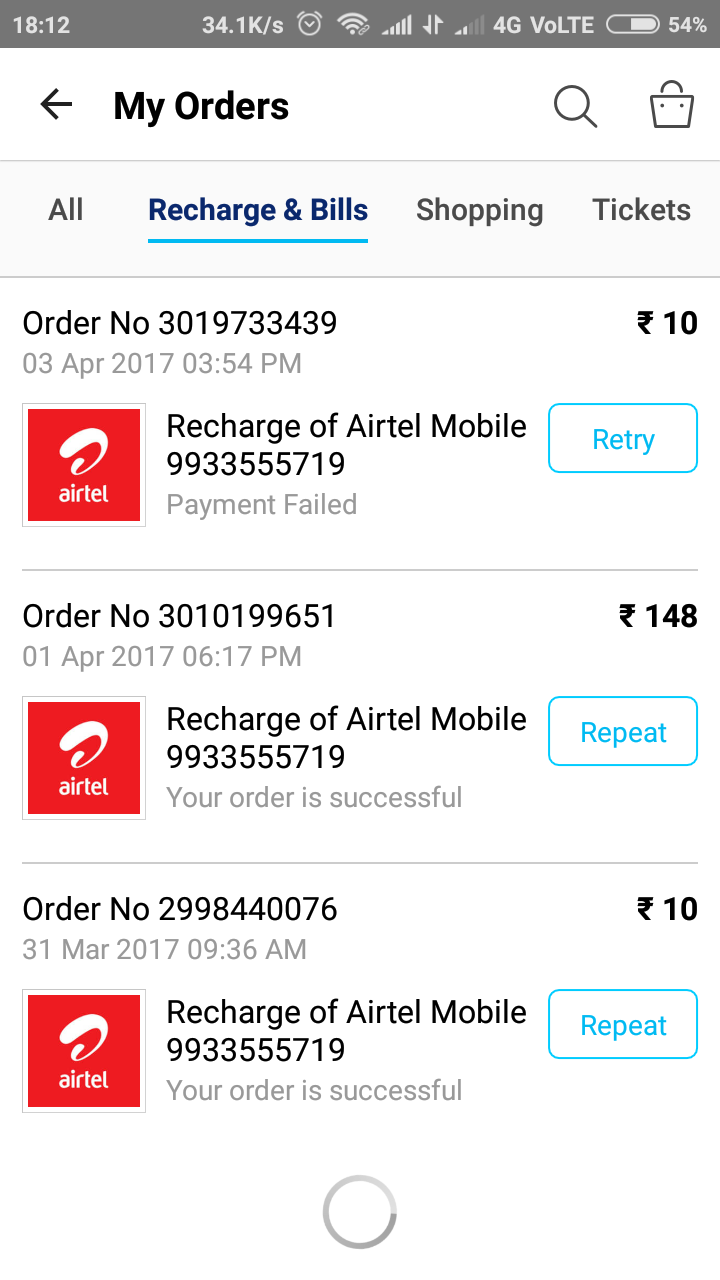
Task: Open the shopping bag cart
Action: [671, 105]
